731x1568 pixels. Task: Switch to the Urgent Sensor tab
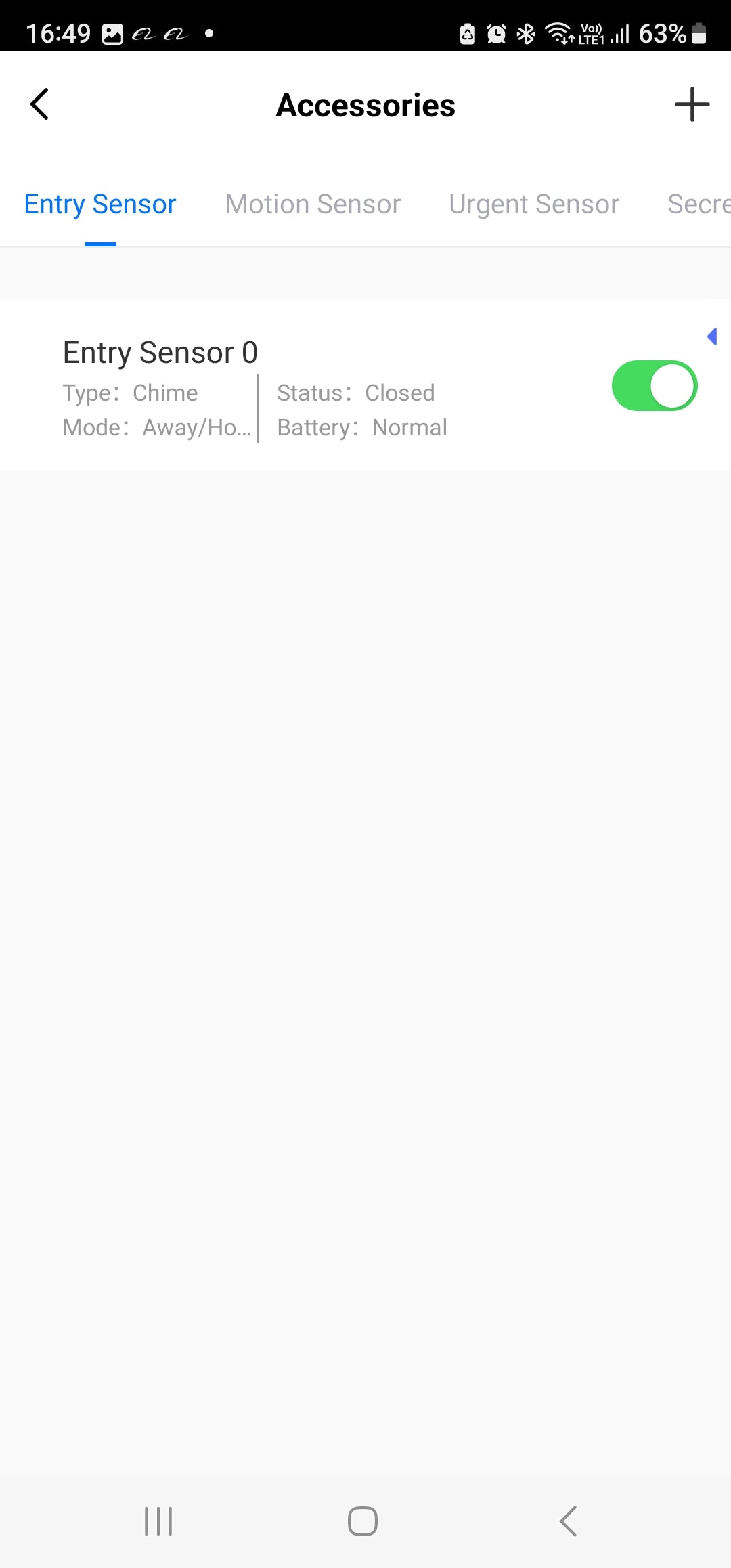pos(533,204)
